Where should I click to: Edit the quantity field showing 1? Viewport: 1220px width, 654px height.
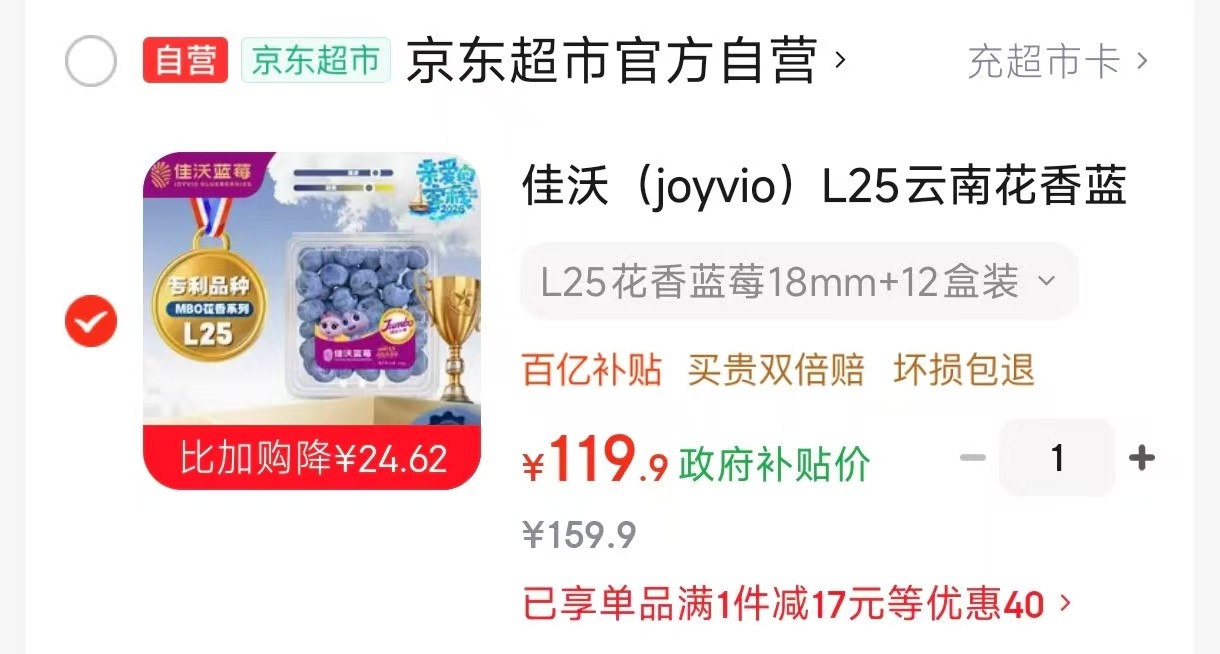(1057, 458)
